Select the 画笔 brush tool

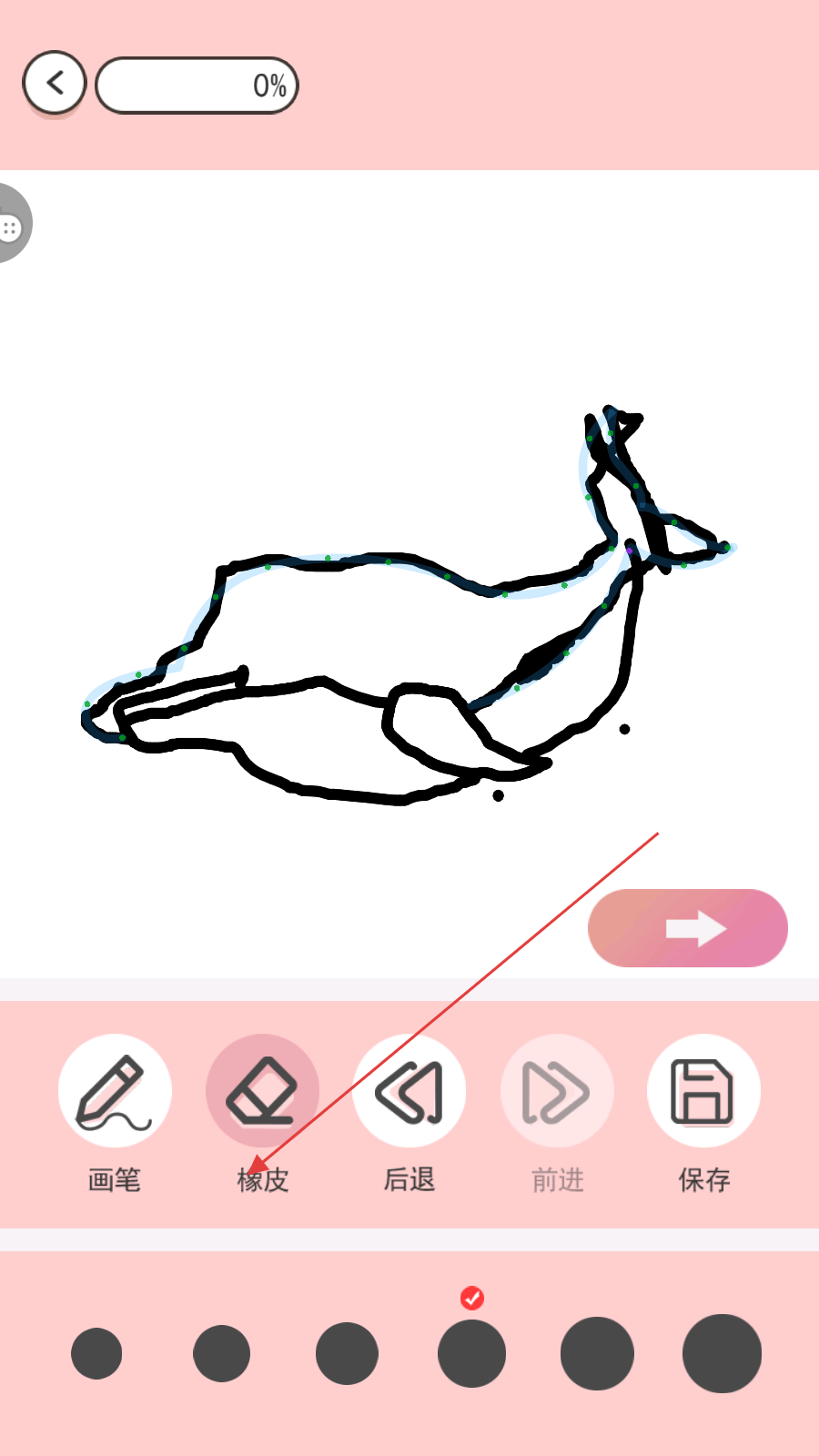[x=115, y=1090]
